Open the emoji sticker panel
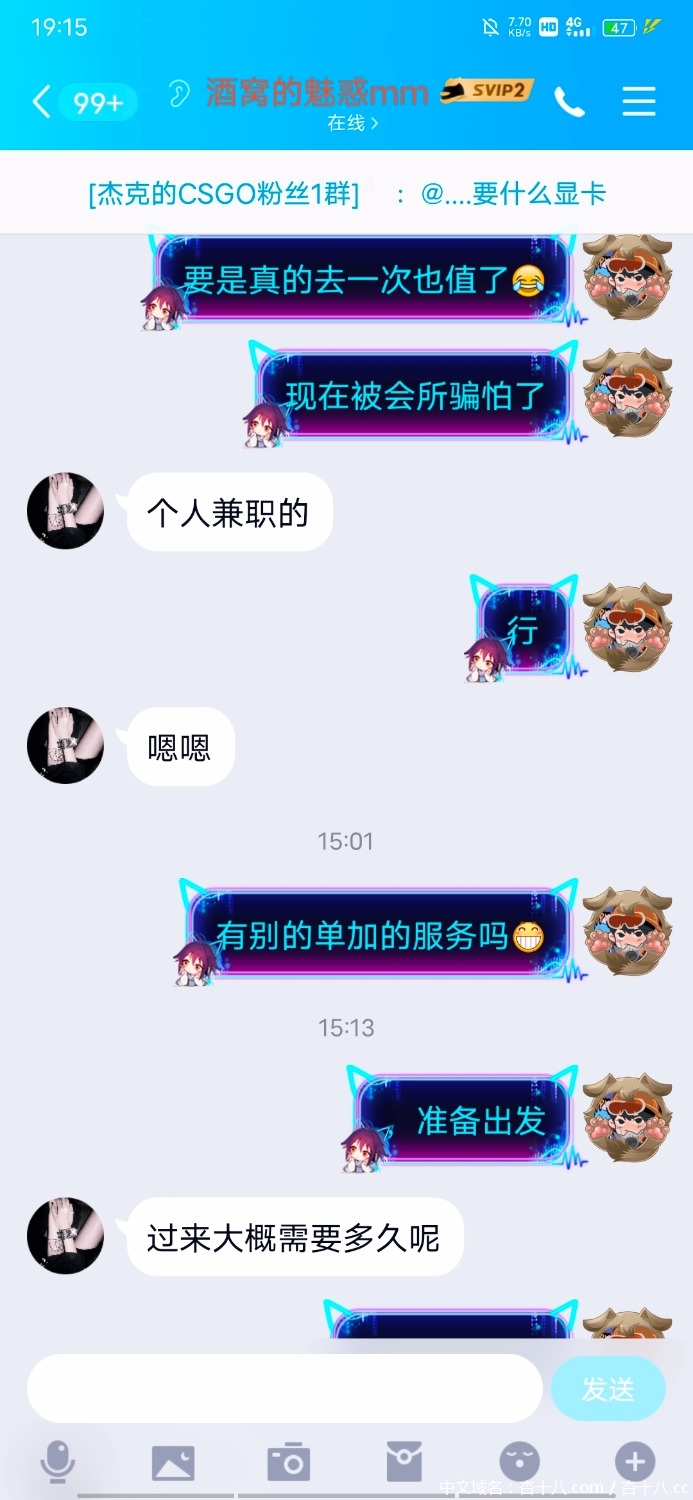The height and width of the screenshot is (1500, 693). point(519,1462)
